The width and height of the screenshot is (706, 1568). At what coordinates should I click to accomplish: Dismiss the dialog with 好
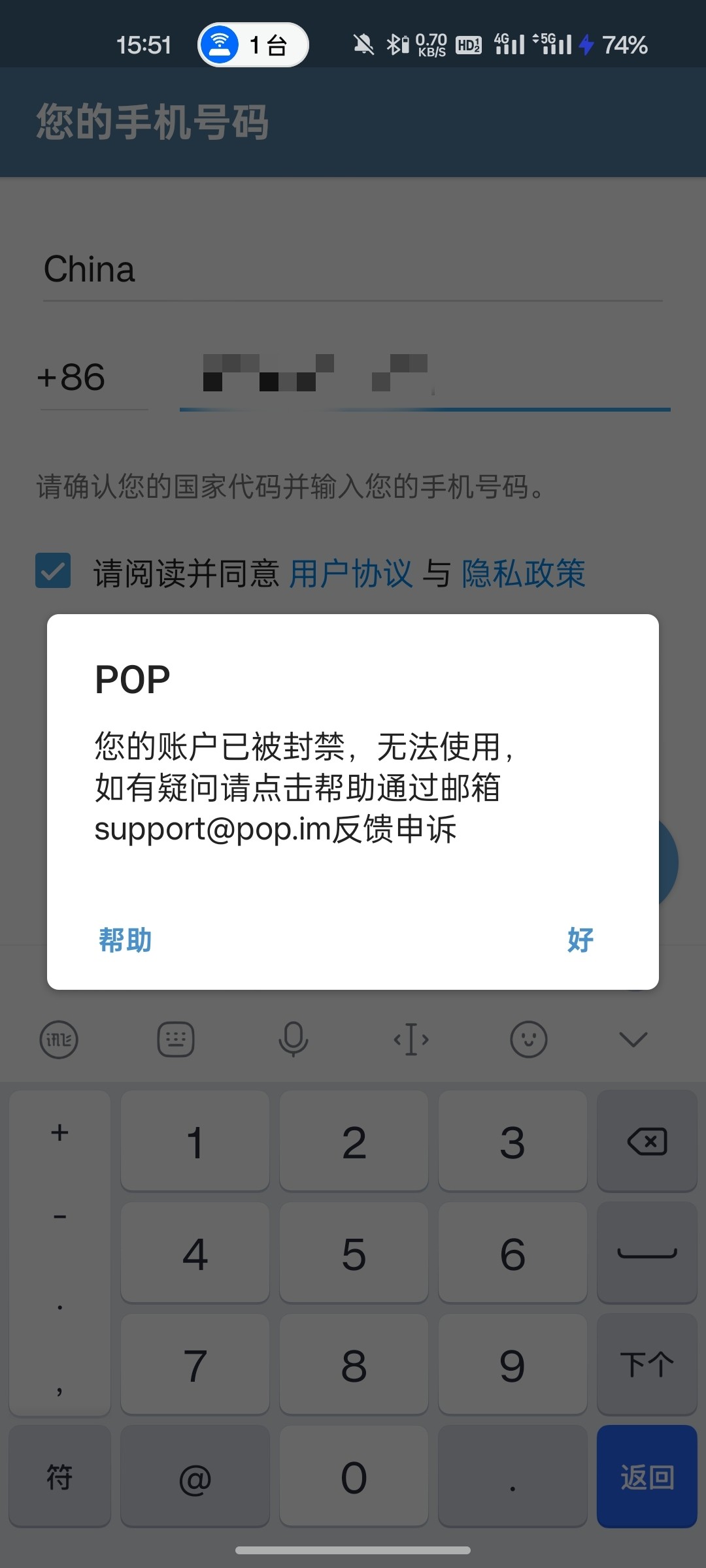580,940
